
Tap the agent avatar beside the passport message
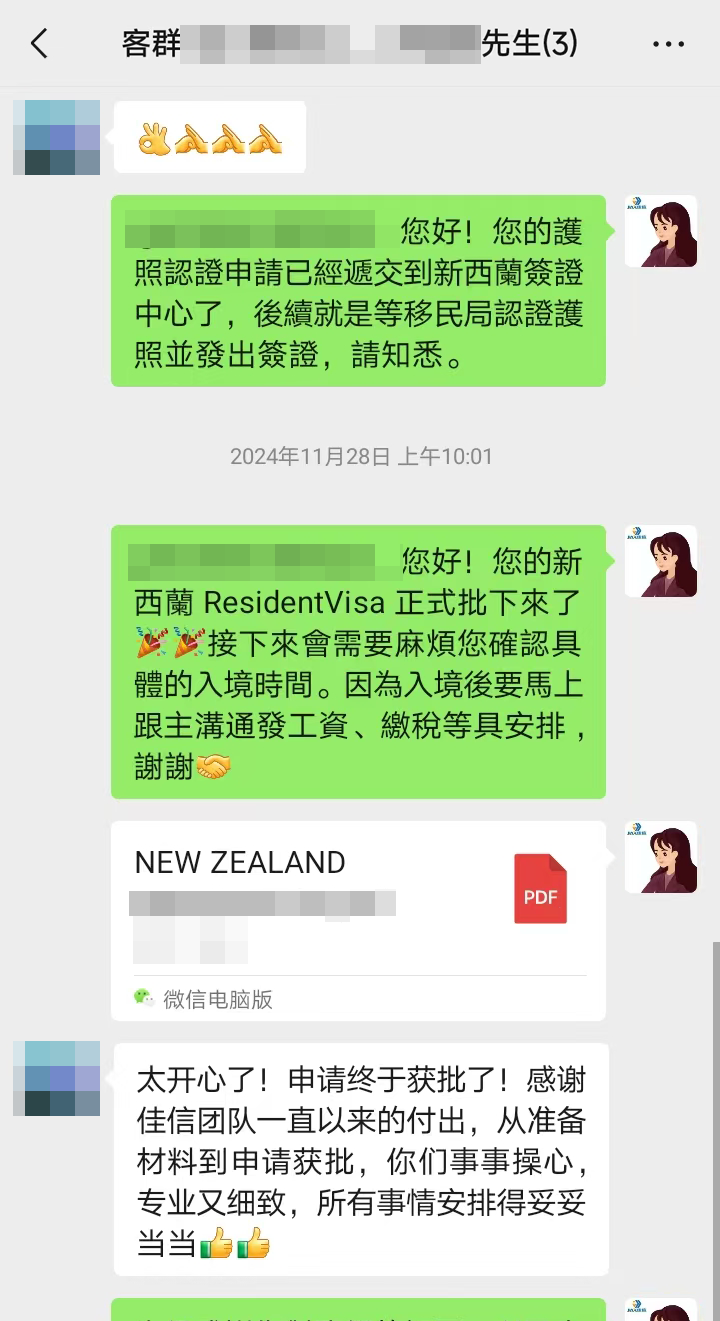(660, 231)
